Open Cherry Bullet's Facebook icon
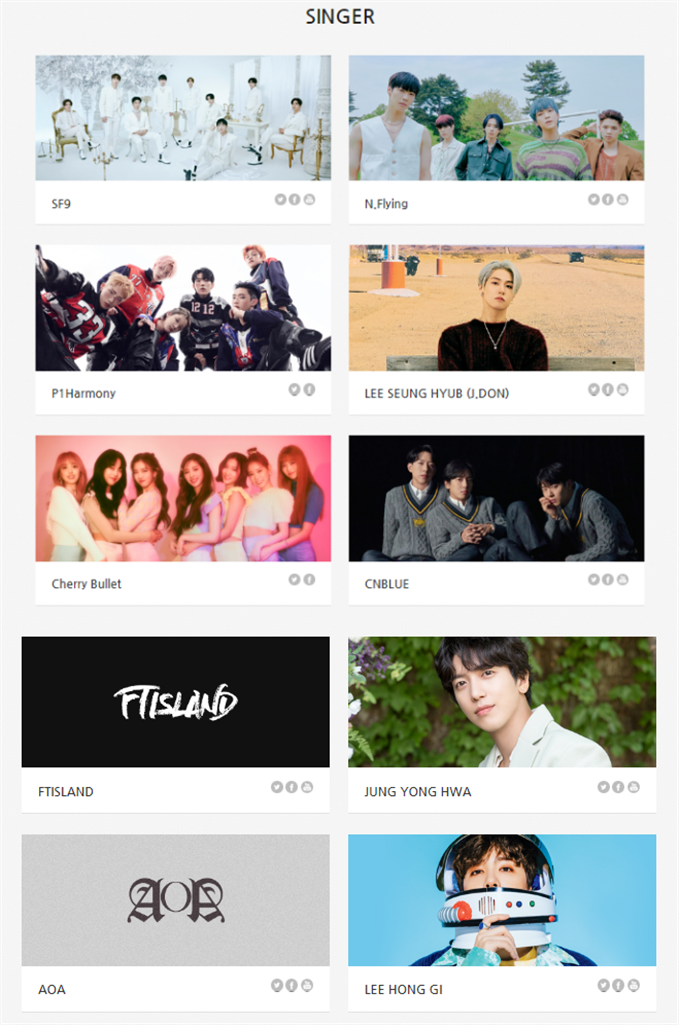This screenshot has height=1025, width=679. [309, 579]
